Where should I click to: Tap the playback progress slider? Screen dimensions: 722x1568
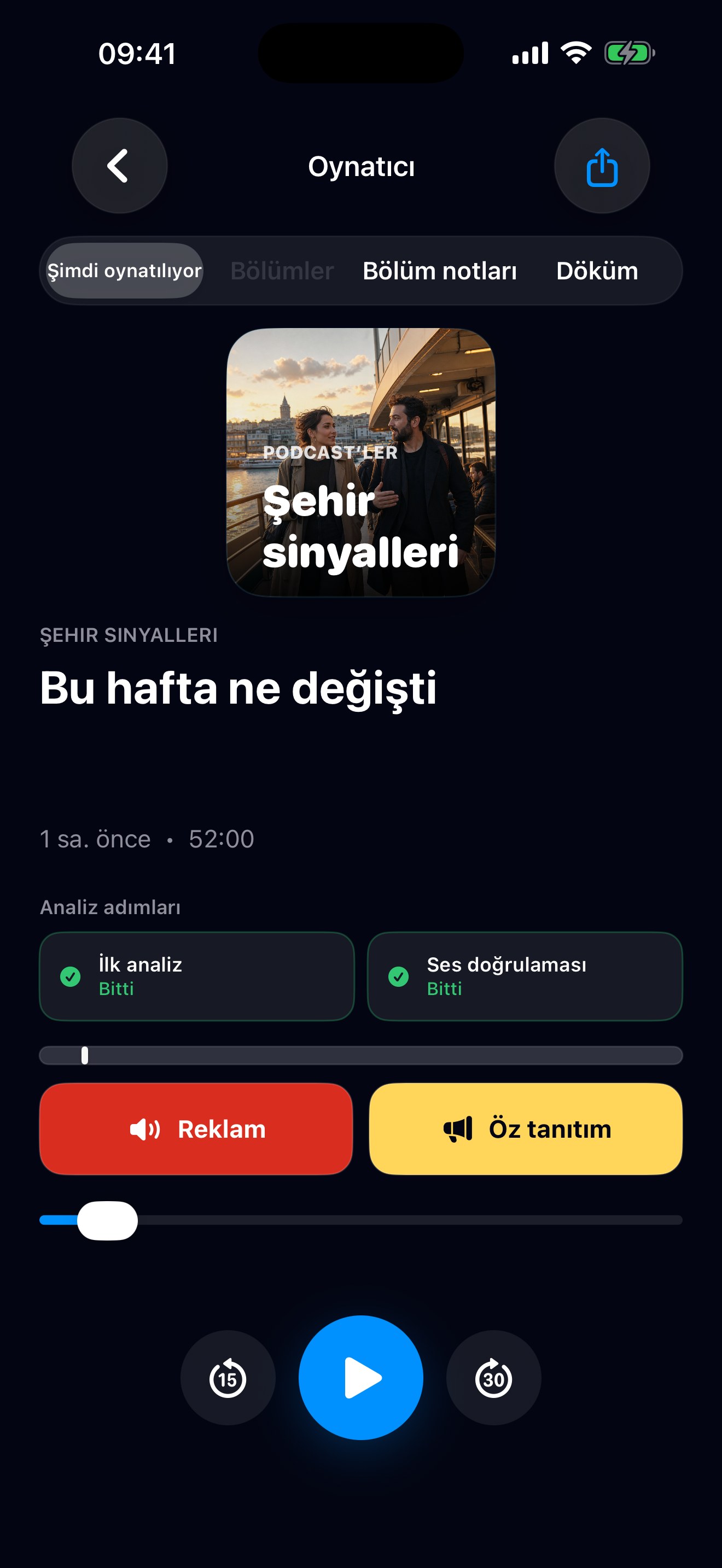tap(360, 1220)
